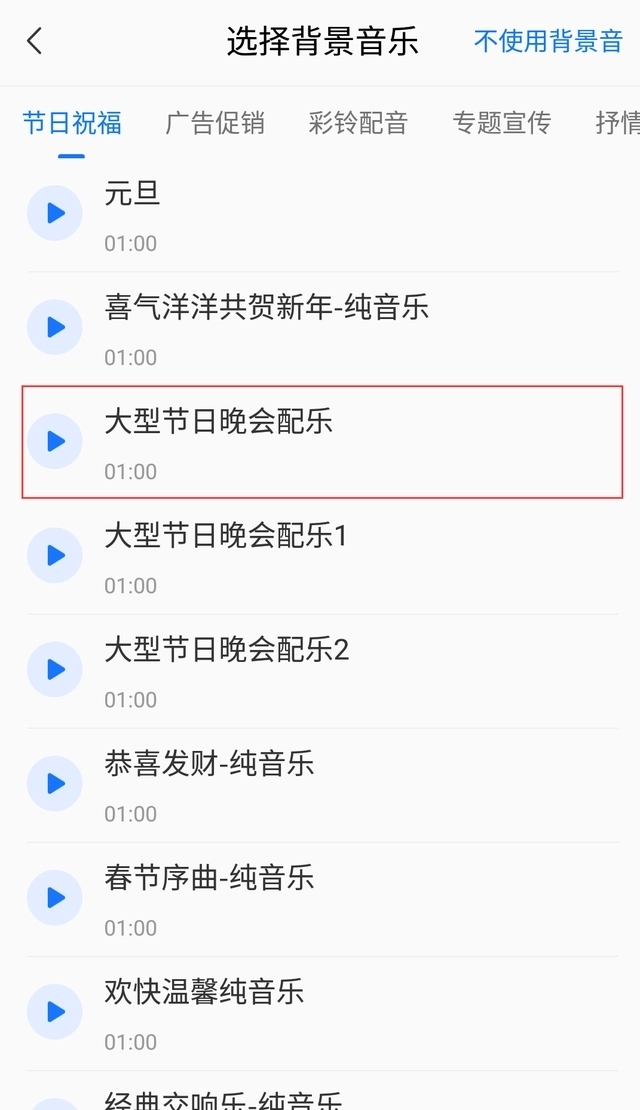Play 恭喜发财-纯音乐 preview
Screen dimensions: 640x1110
pos(54,783)
